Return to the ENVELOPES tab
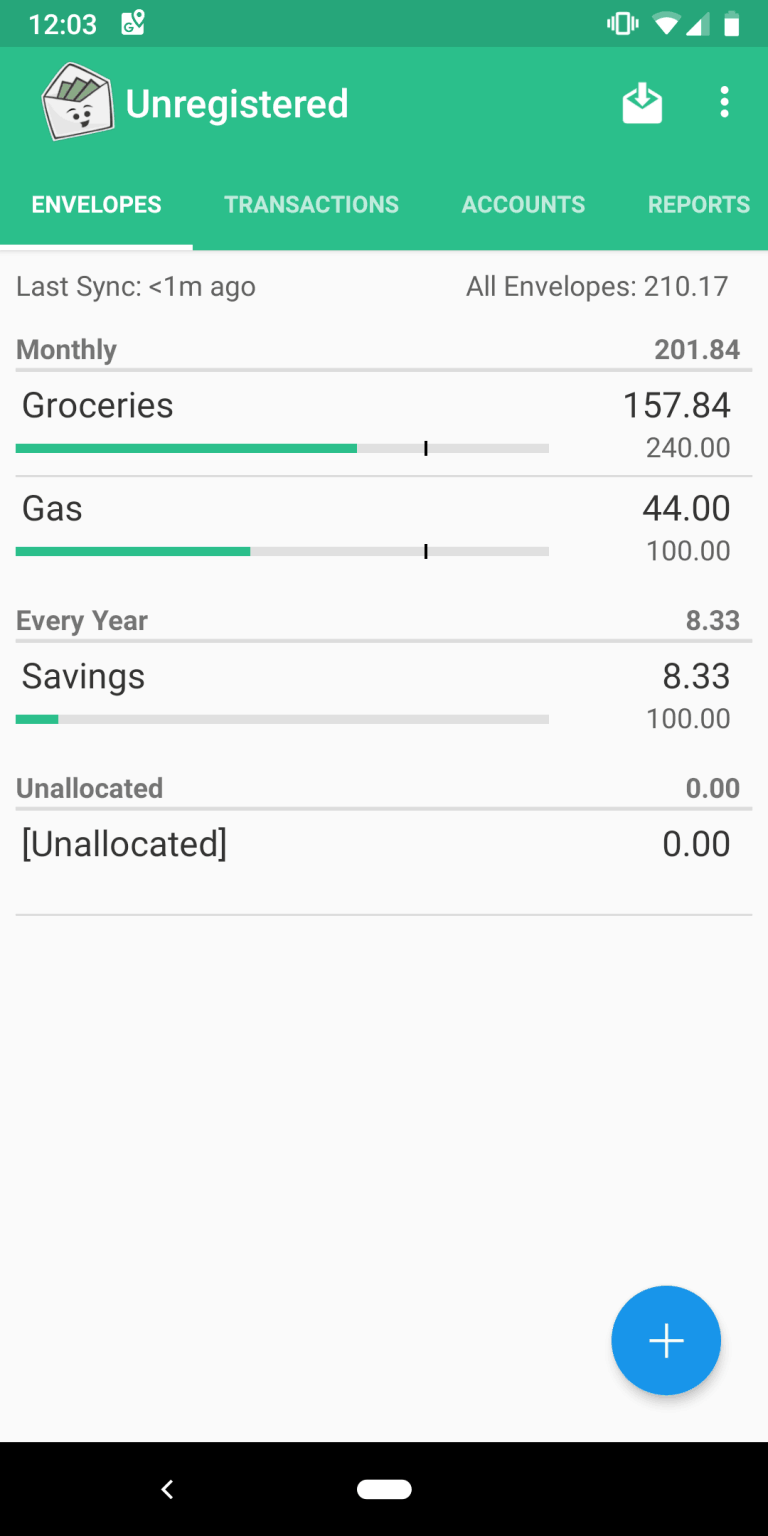This screenshot has height=1536, width=768. (x=95, y=204)
